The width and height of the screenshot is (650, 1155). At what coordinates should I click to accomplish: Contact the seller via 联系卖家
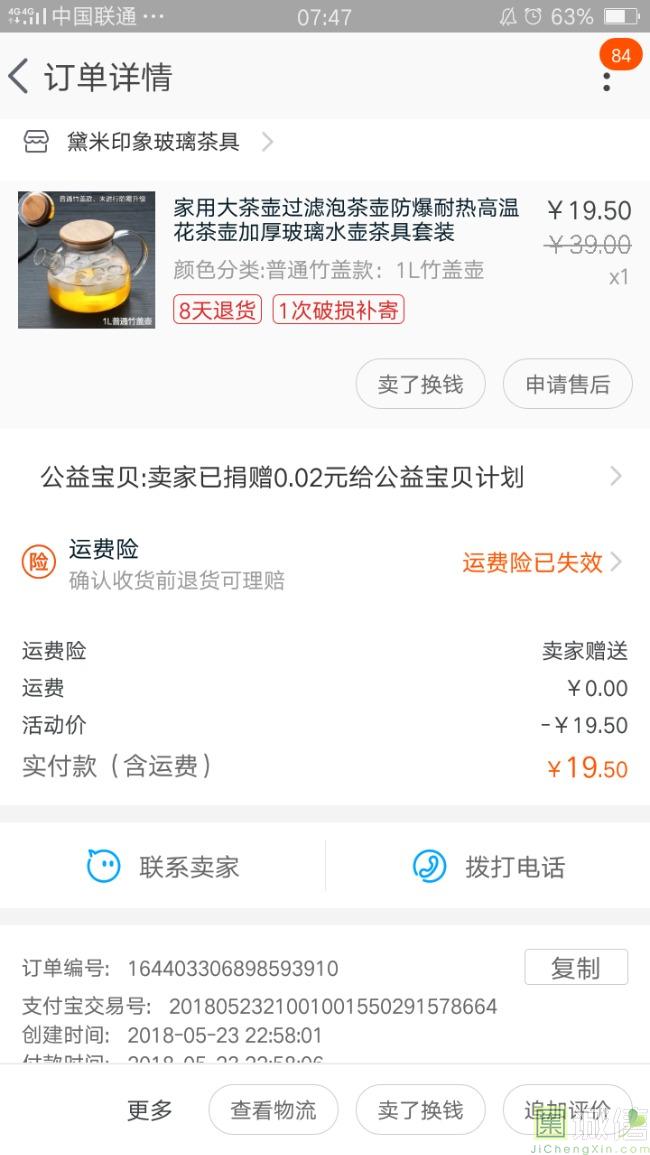[163, 866]
